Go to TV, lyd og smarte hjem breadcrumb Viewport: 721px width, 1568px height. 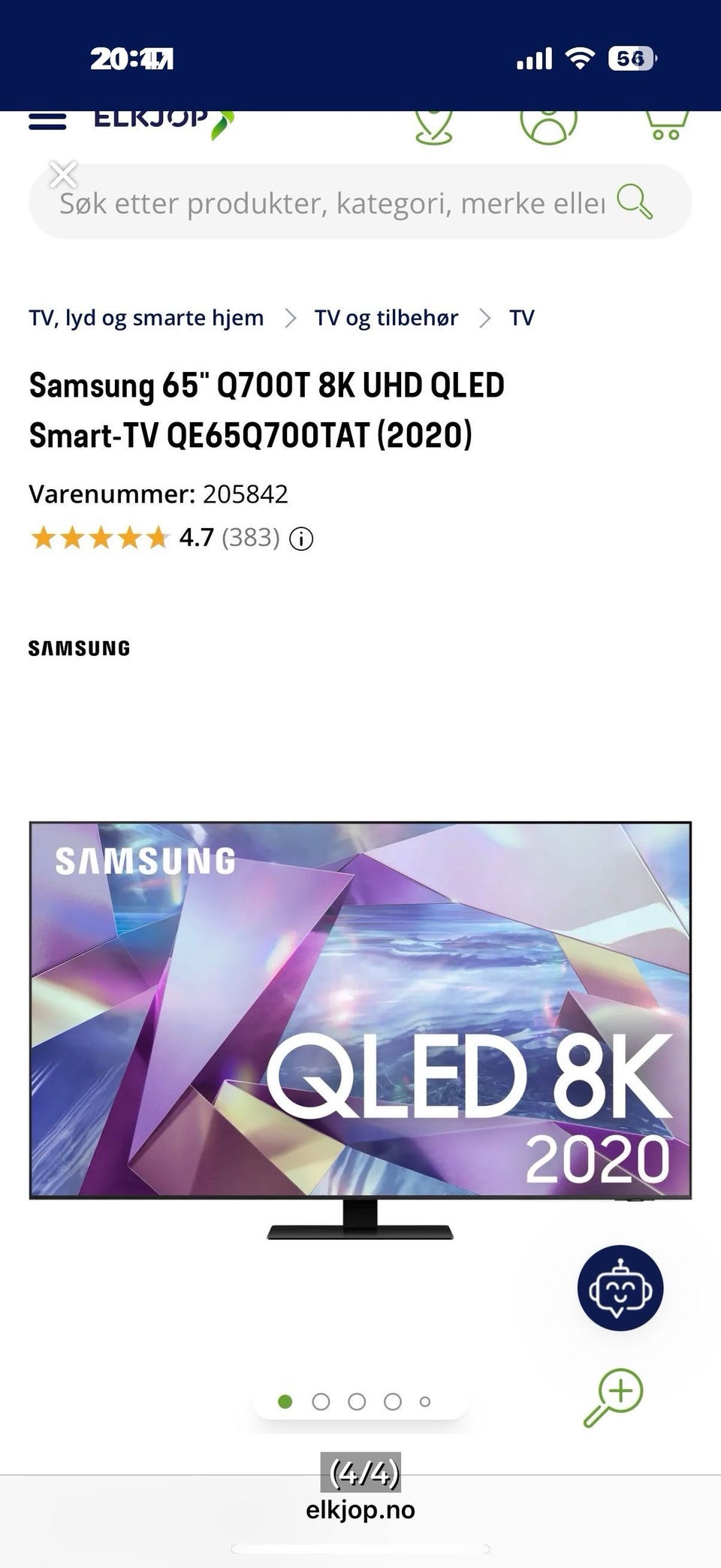click(146, 318)
